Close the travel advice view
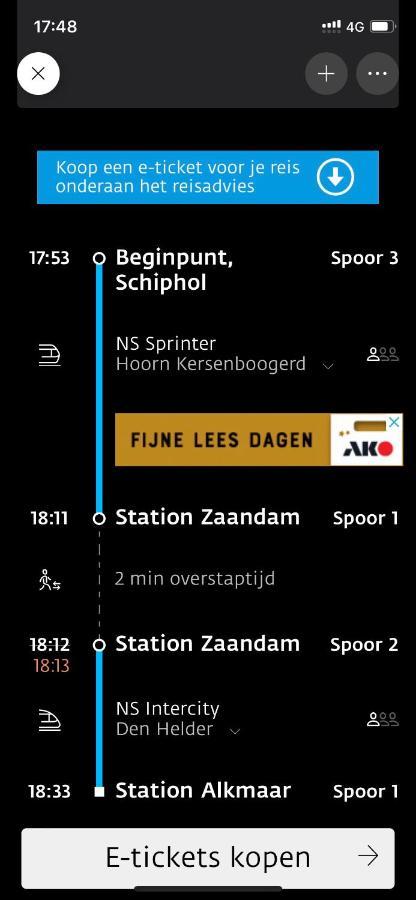 (38, 73)
